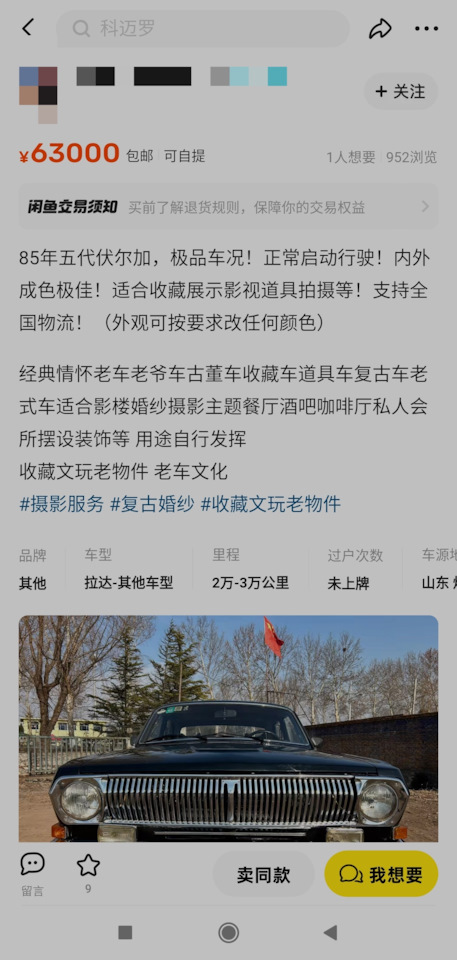Open the 闲鱼交易须知 banner
This screenshot has height=960, width=457.
coord(228,207)
